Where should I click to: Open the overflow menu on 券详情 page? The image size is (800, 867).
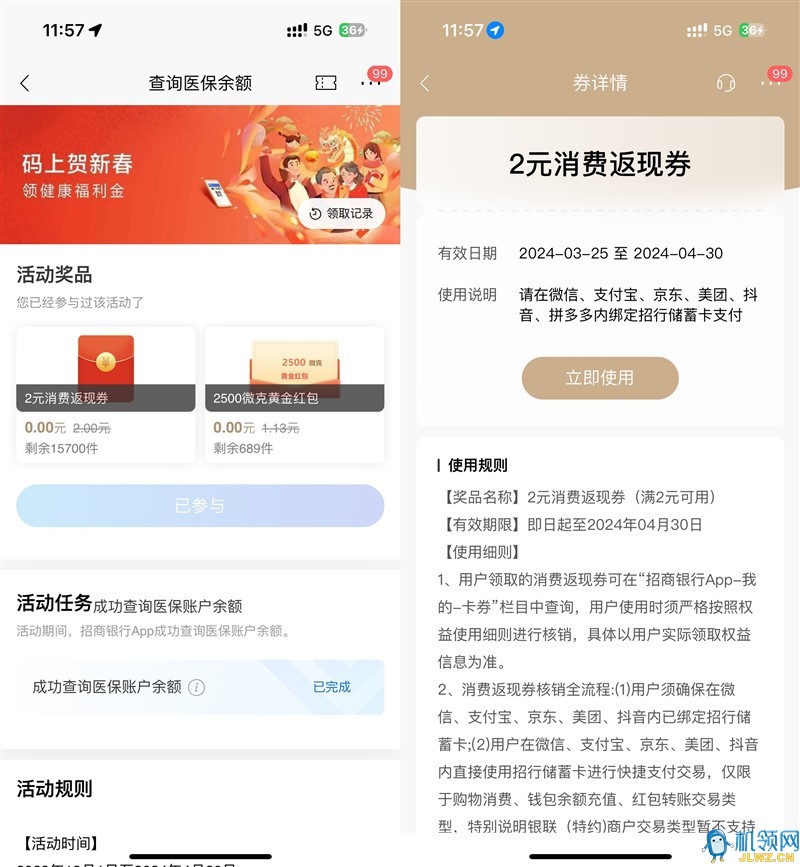pyautogui.click(x=770, y=84)
